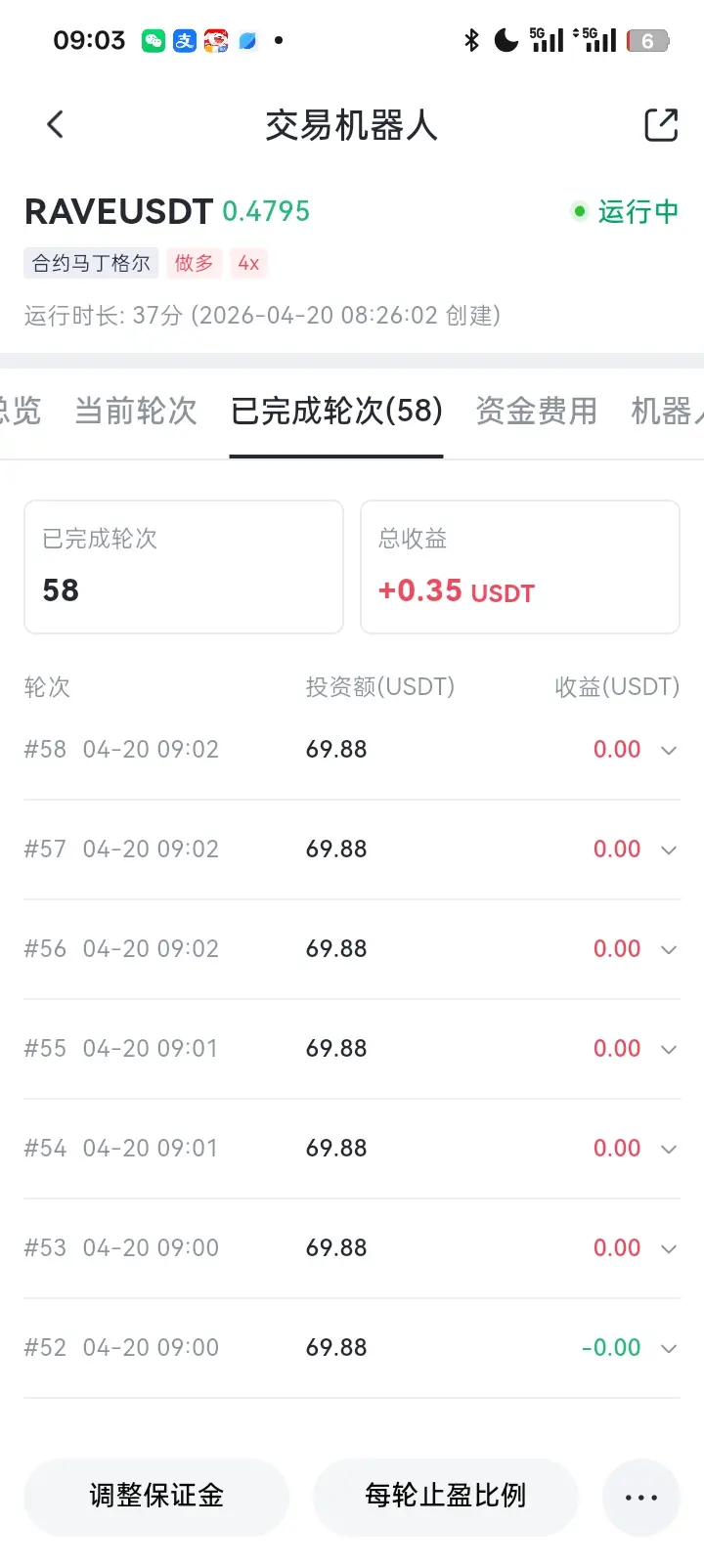Viewport: 704px width, 1568px height.
Task: Switch to the 当前轮次 tab
Action: [136, 411]
